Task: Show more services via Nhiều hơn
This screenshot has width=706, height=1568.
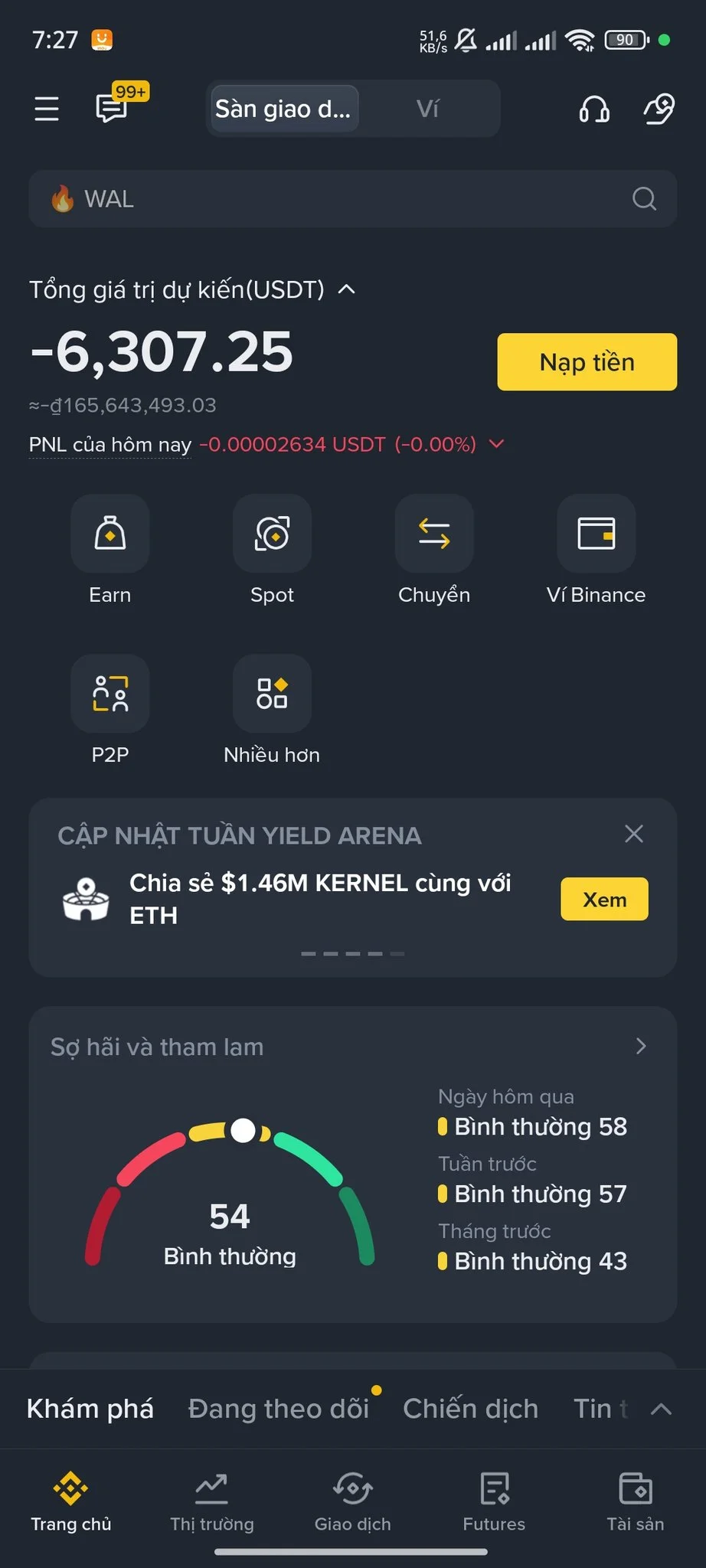Action: [272, 694]
